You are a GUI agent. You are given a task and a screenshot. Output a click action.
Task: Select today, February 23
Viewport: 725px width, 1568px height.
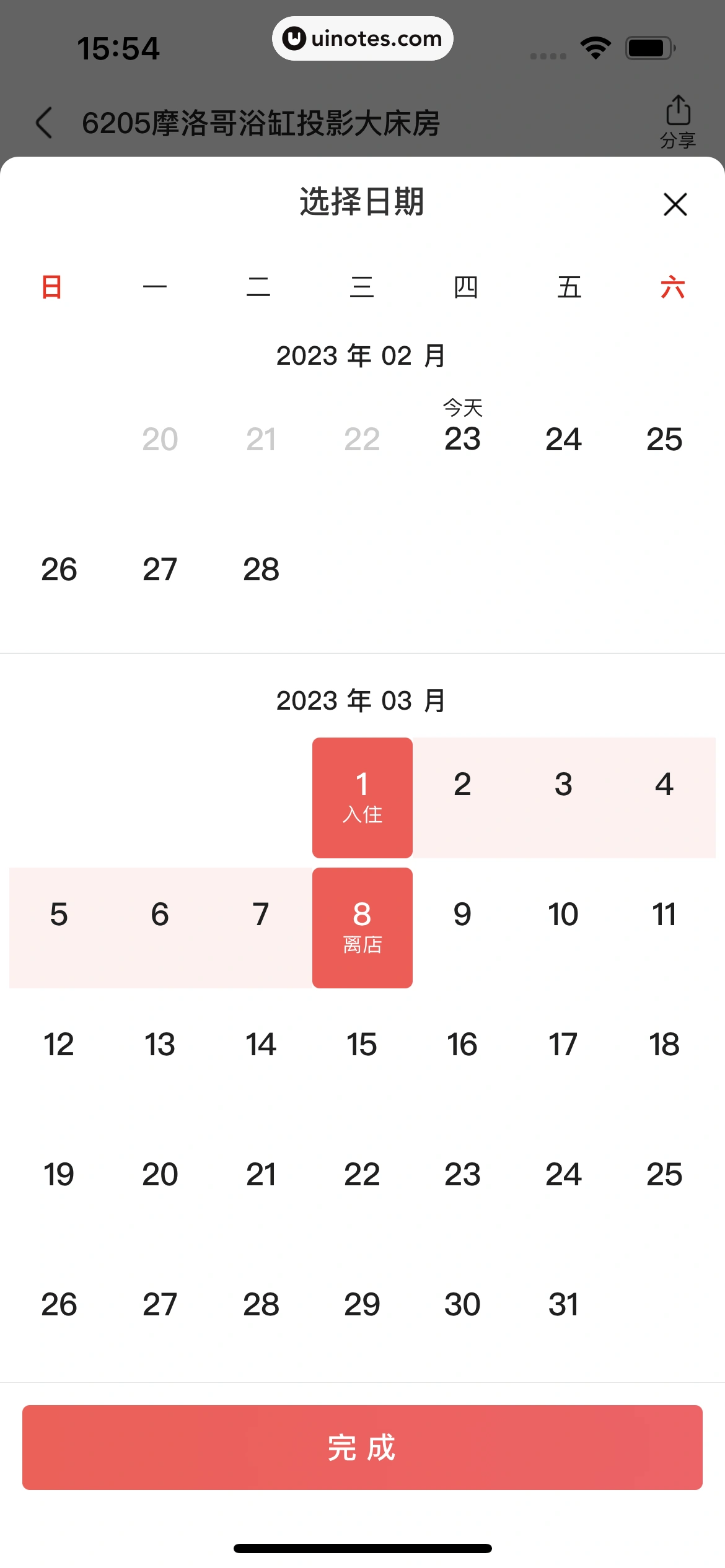463,438
